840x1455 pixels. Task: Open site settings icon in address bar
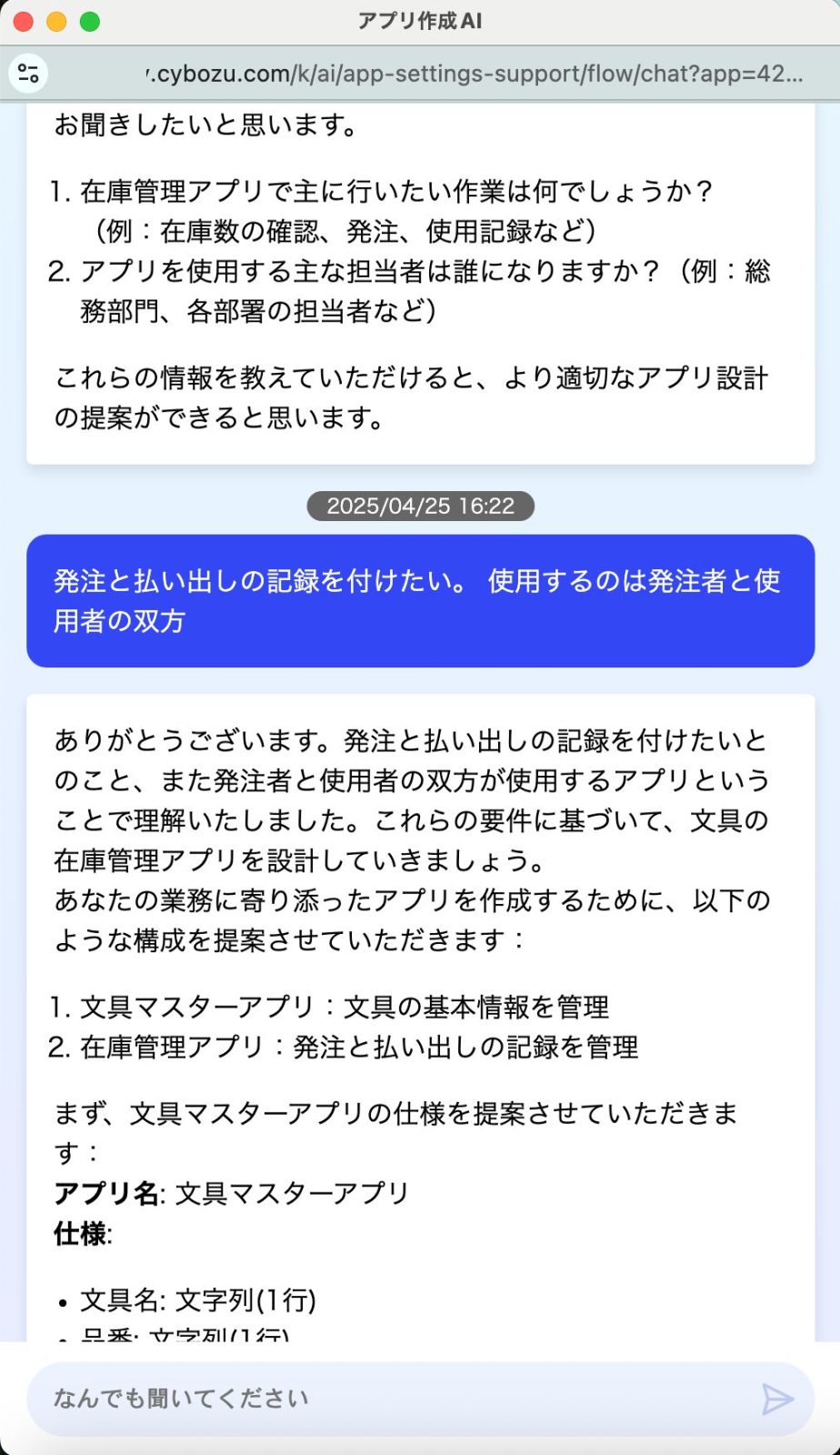pos(28,74)
